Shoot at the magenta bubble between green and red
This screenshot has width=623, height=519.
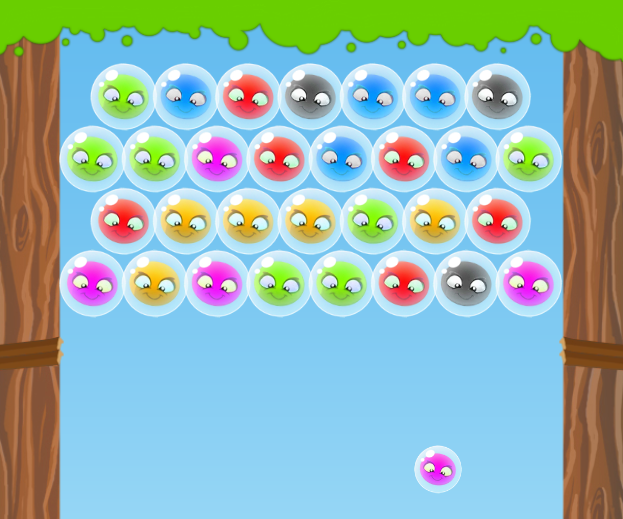point(217,160)
